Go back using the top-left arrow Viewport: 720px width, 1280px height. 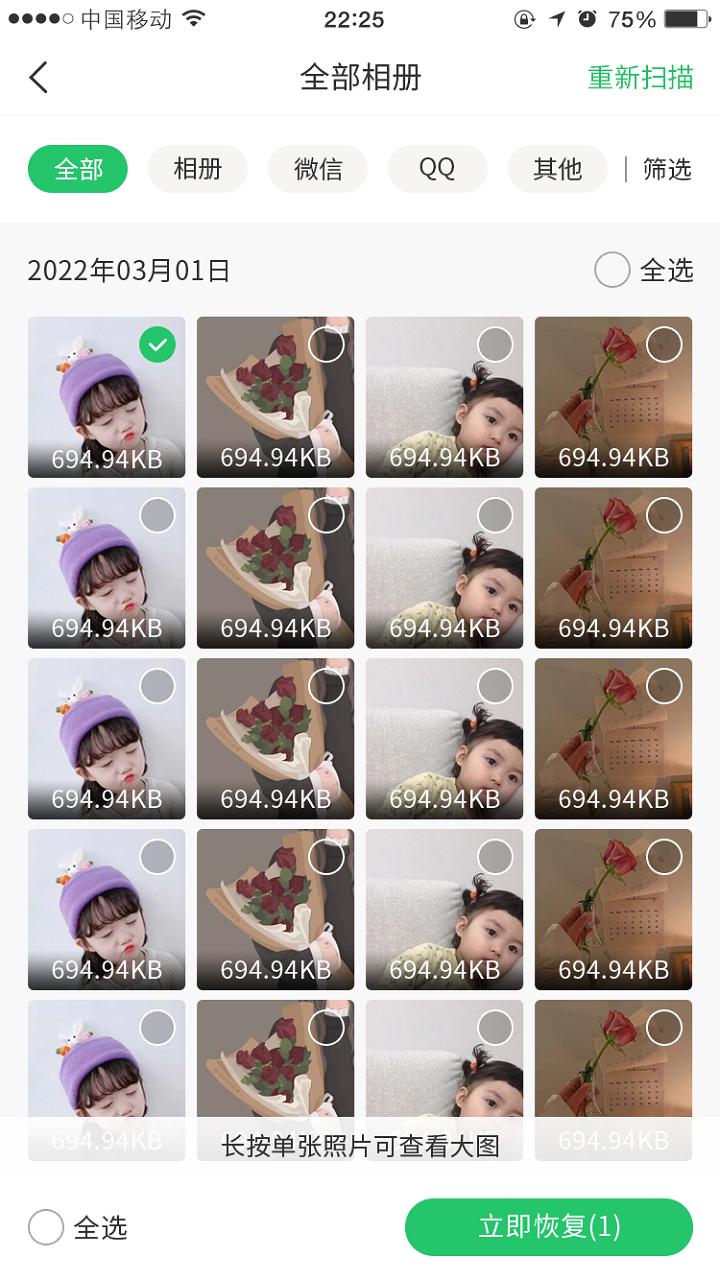39,77
